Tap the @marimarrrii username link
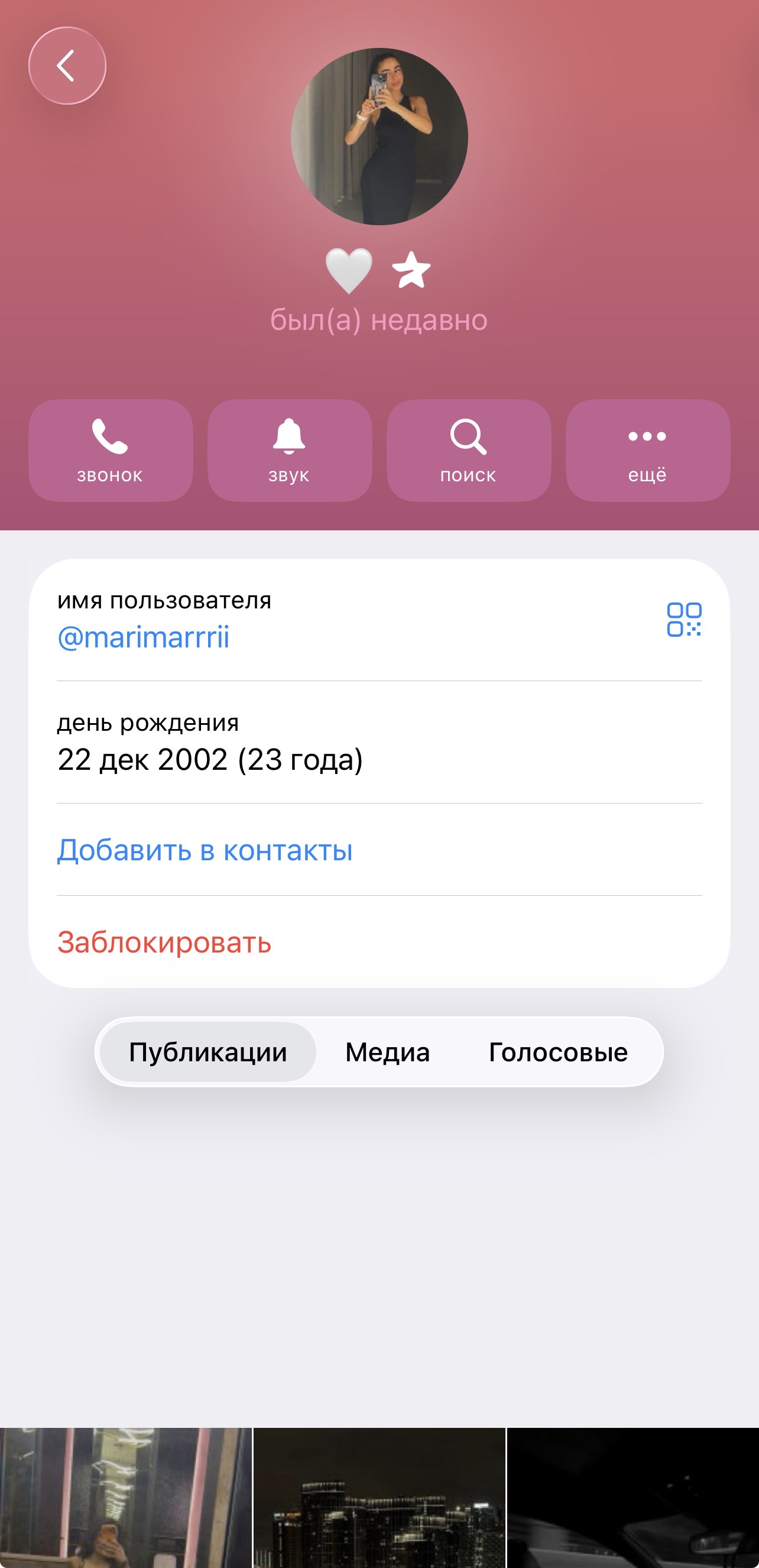Image resolution: width=759 pixels, height=1568 pixels. (x=144, y=637)
